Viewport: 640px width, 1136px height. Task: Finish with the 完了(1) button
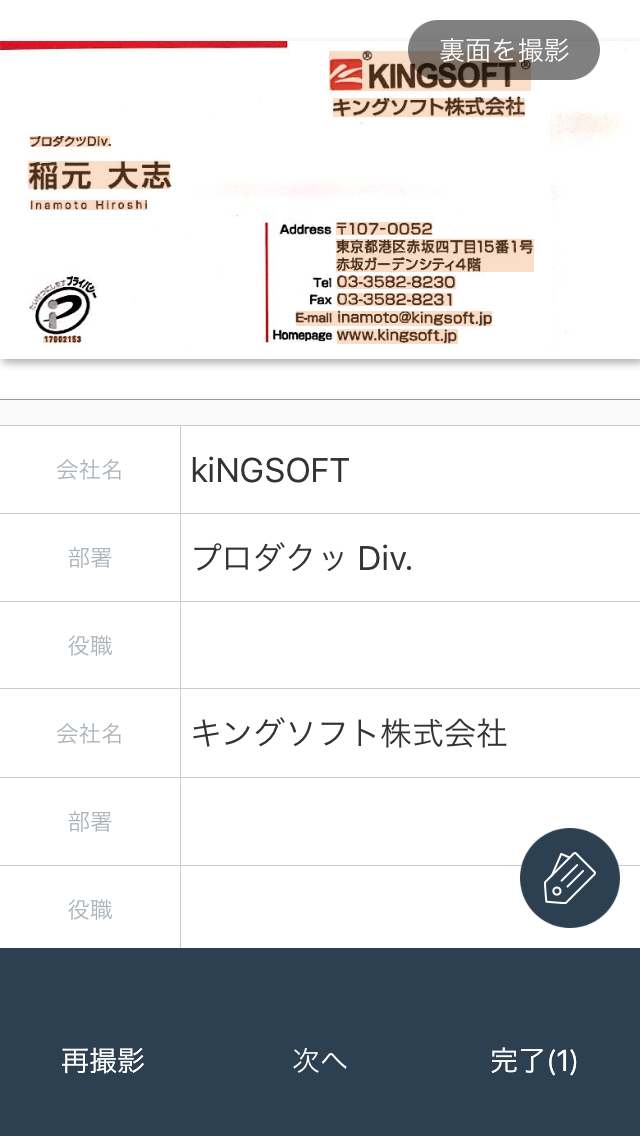coord(533,1061)
